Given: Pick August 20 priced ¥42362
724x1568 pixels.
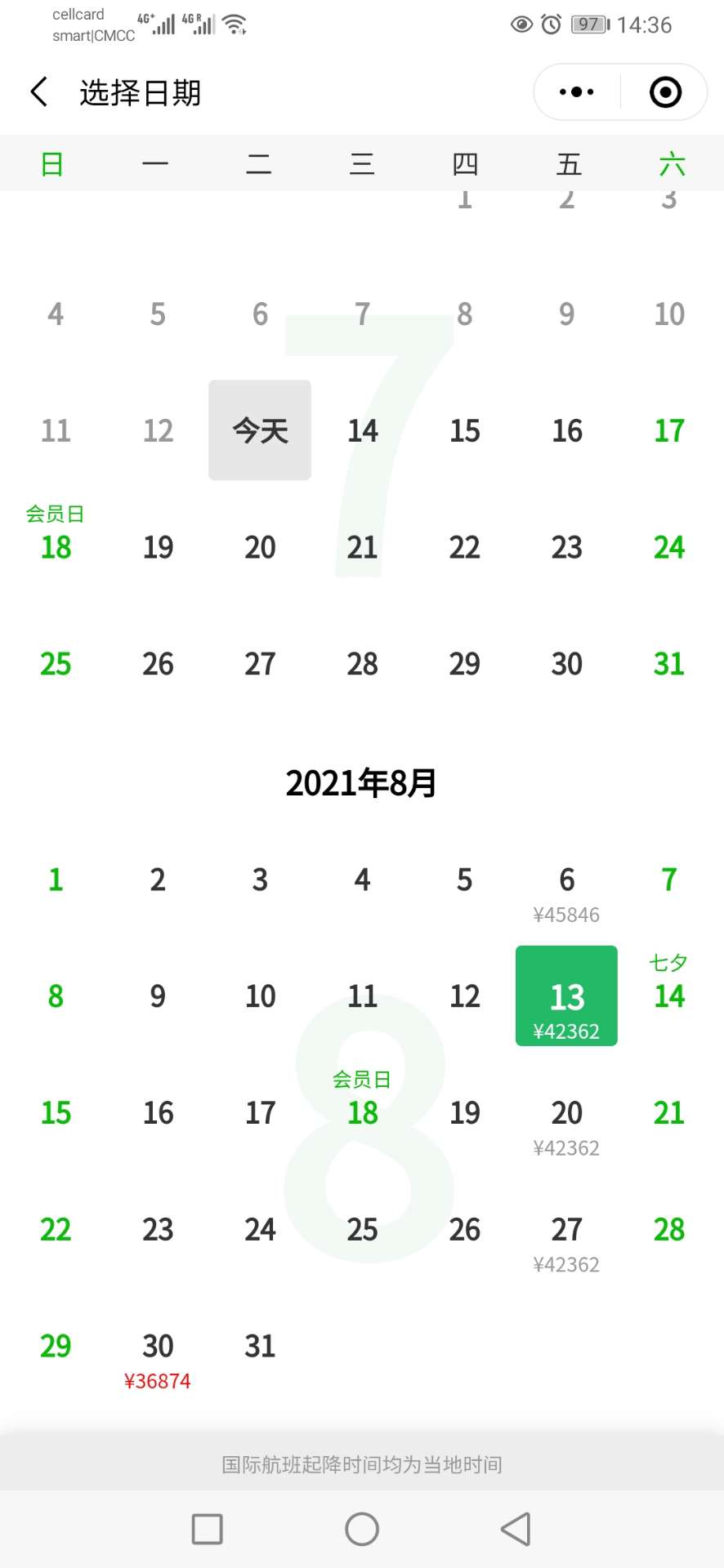Looking at the screenshot, I should pyautogui.click(x=566, y=1127).
